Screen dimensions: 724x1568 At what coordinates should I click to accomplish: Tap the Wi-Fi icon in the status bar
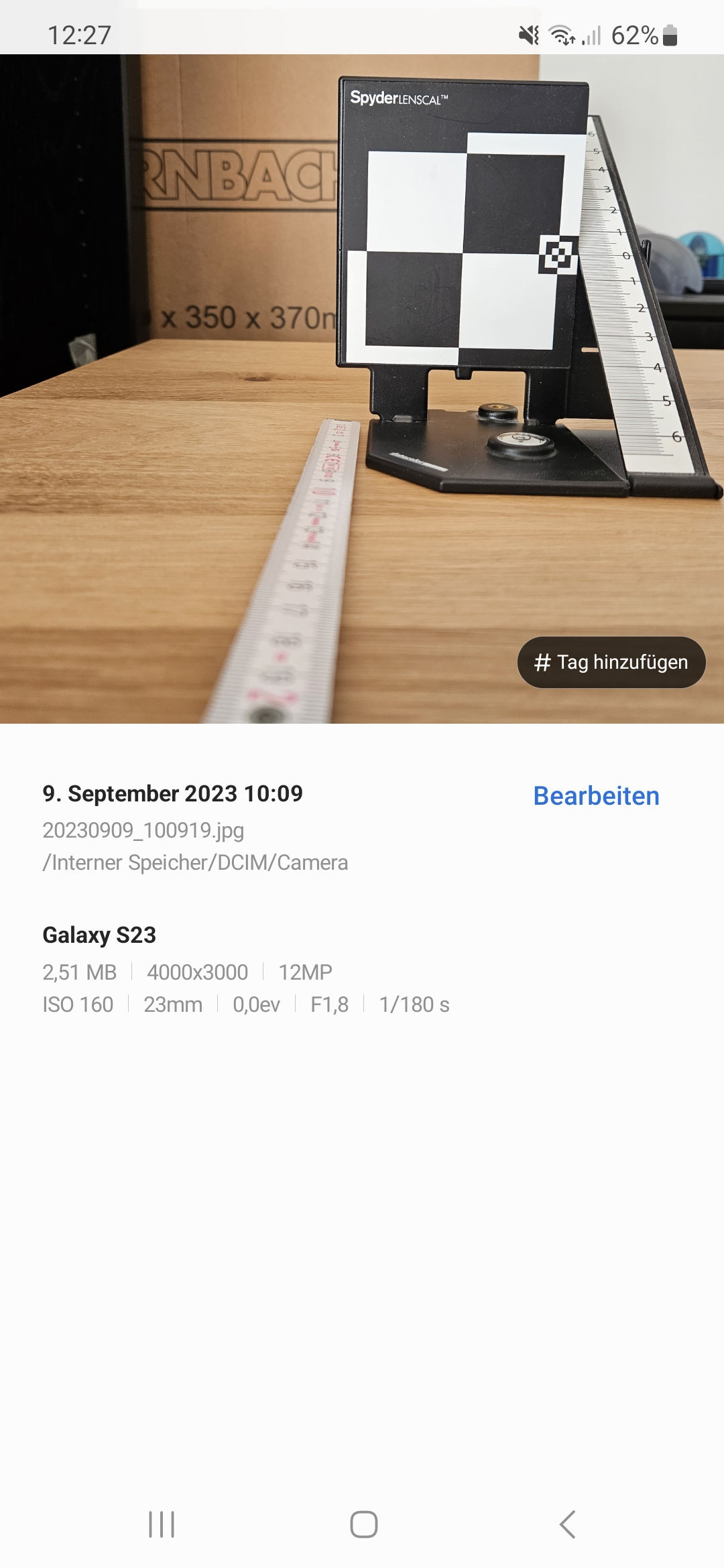point(562,35)
